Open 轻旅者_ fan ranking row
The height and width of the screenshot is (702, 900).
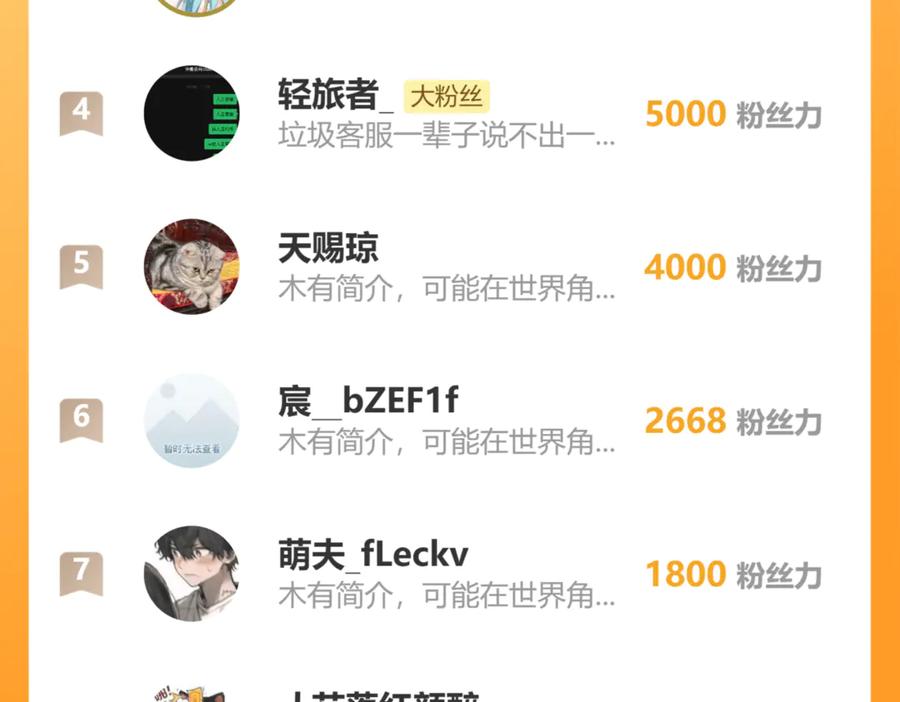pos(449,114)
